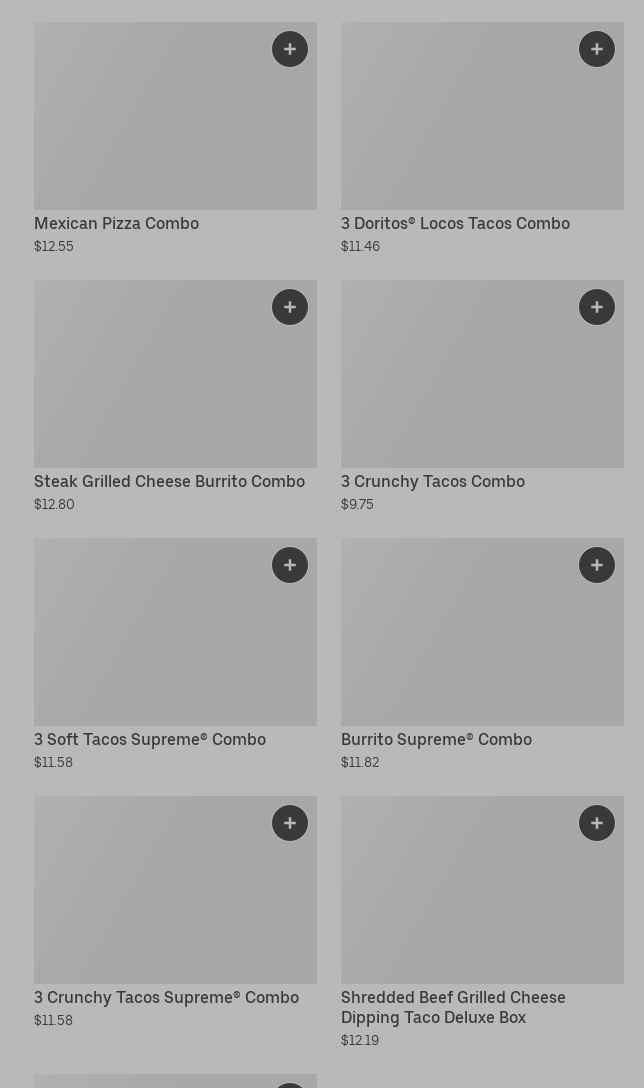Add Shredded Beef Dipping Taco Deluxe Box

tap(597, 823)
